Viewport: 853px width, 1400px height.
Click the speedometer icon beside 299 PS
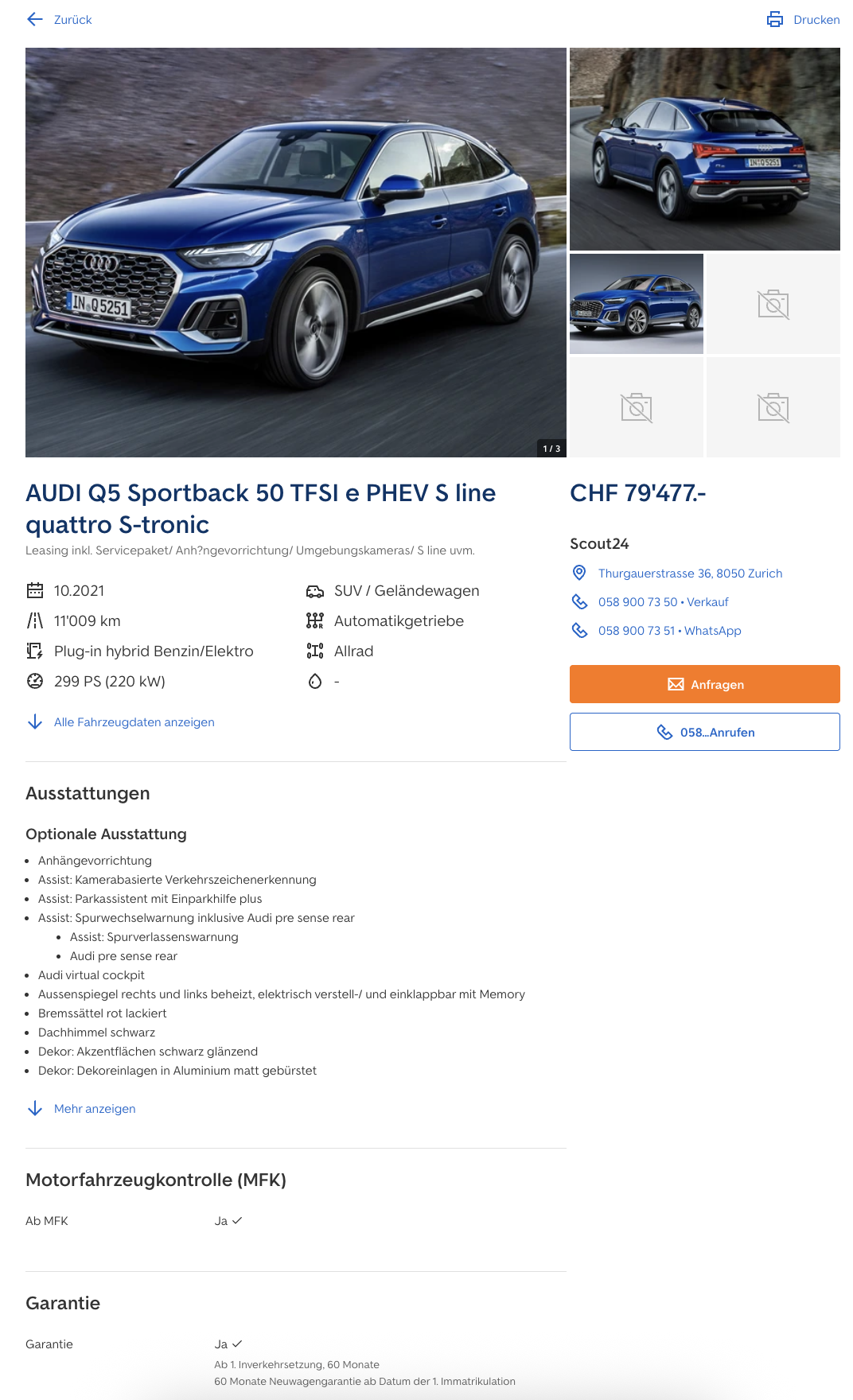click(34, 681)
